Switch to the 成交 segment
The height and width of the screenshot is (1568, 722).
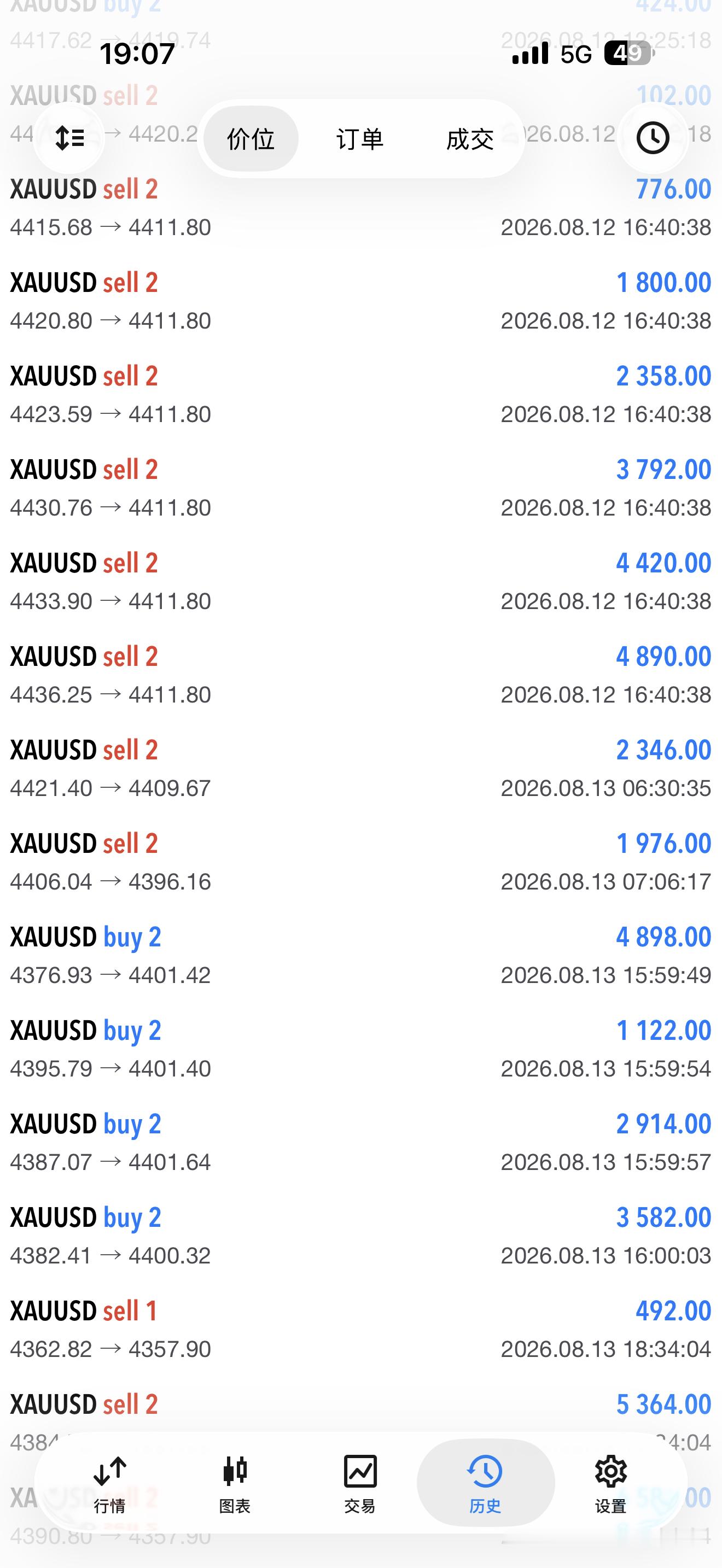[469, 139]
